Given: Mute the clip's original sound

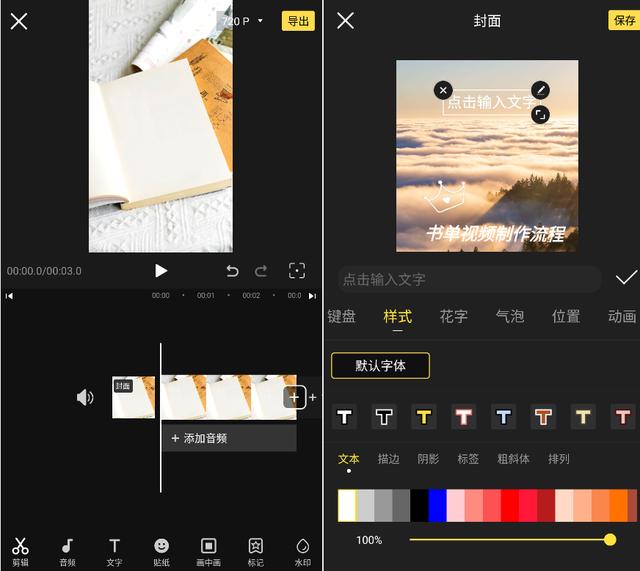Looking at the screenshot, I should (86, 397).
